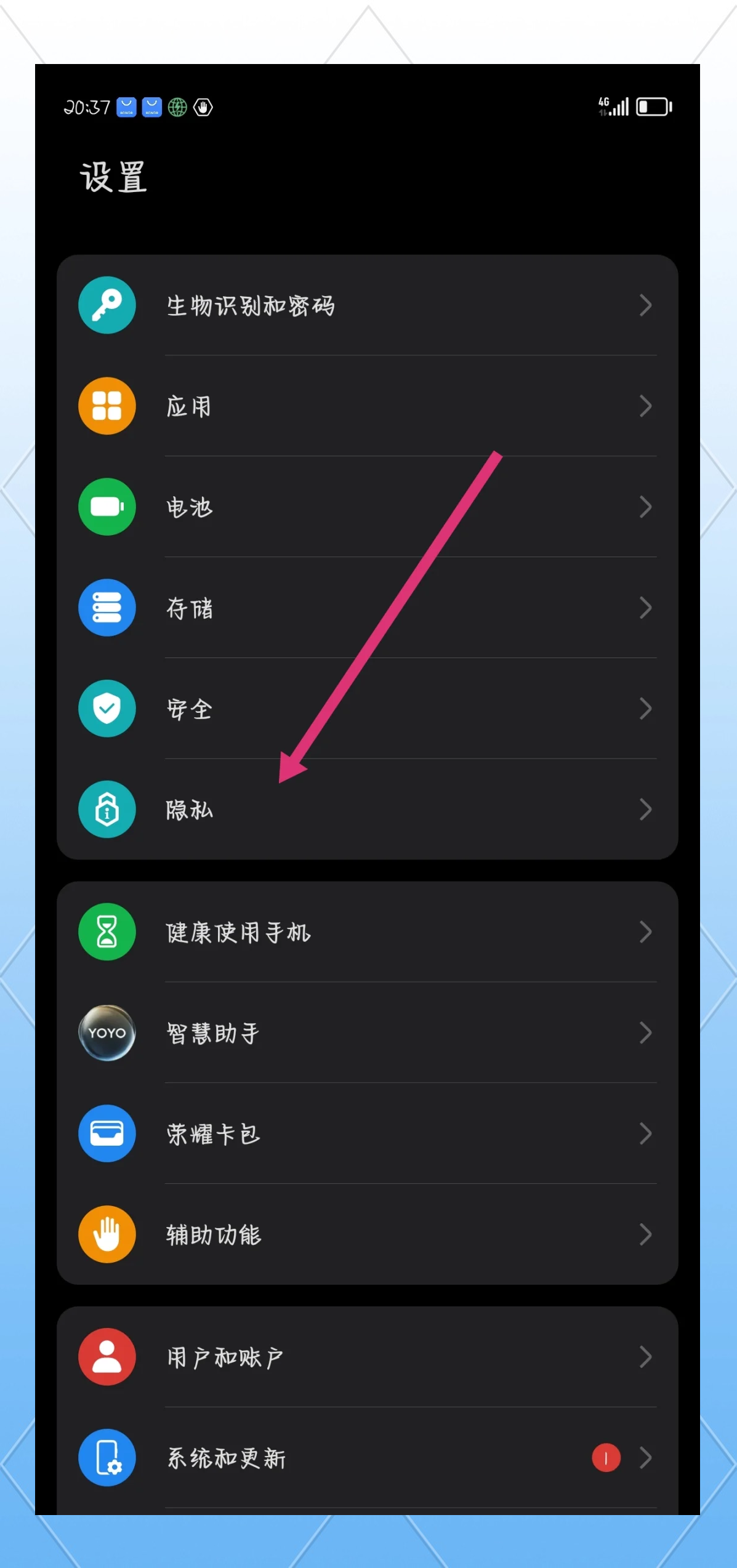Viewport: 737px width, 1568px height.
Task: Expand the chevron next to 隐私
Action: pos(645,810)
